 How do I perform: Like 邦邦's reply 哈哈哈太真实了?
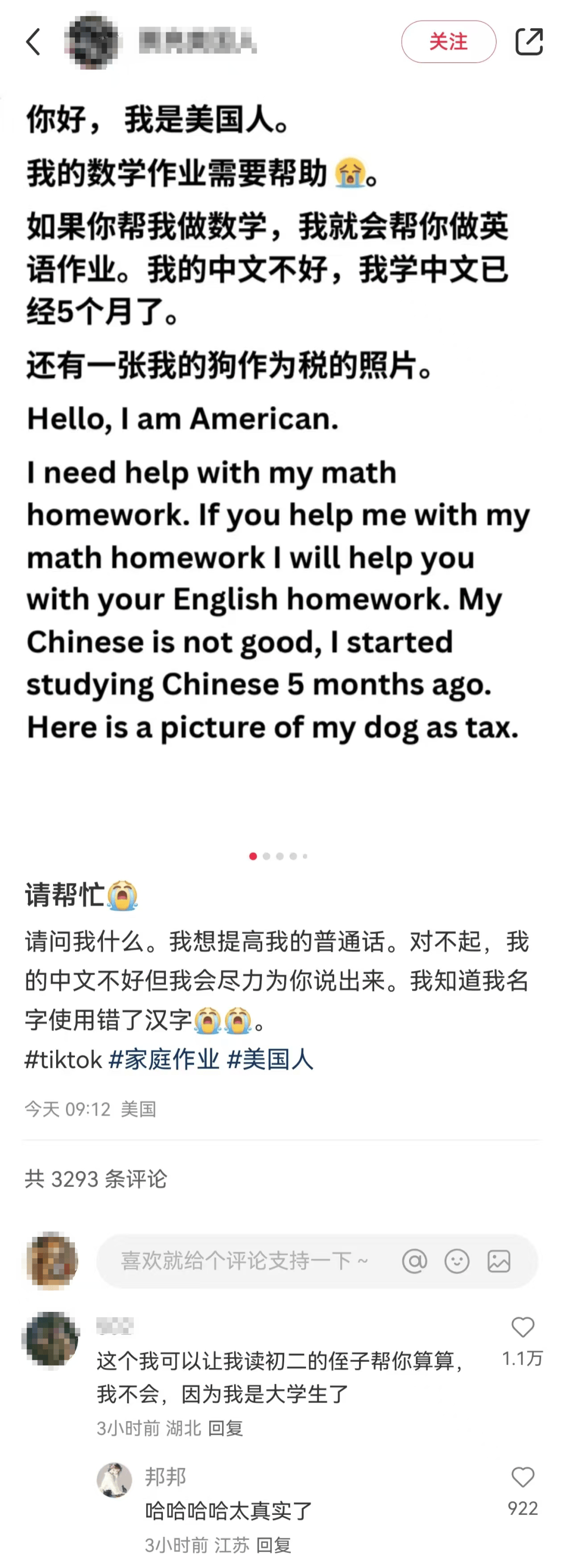(x=522, y=1477)
